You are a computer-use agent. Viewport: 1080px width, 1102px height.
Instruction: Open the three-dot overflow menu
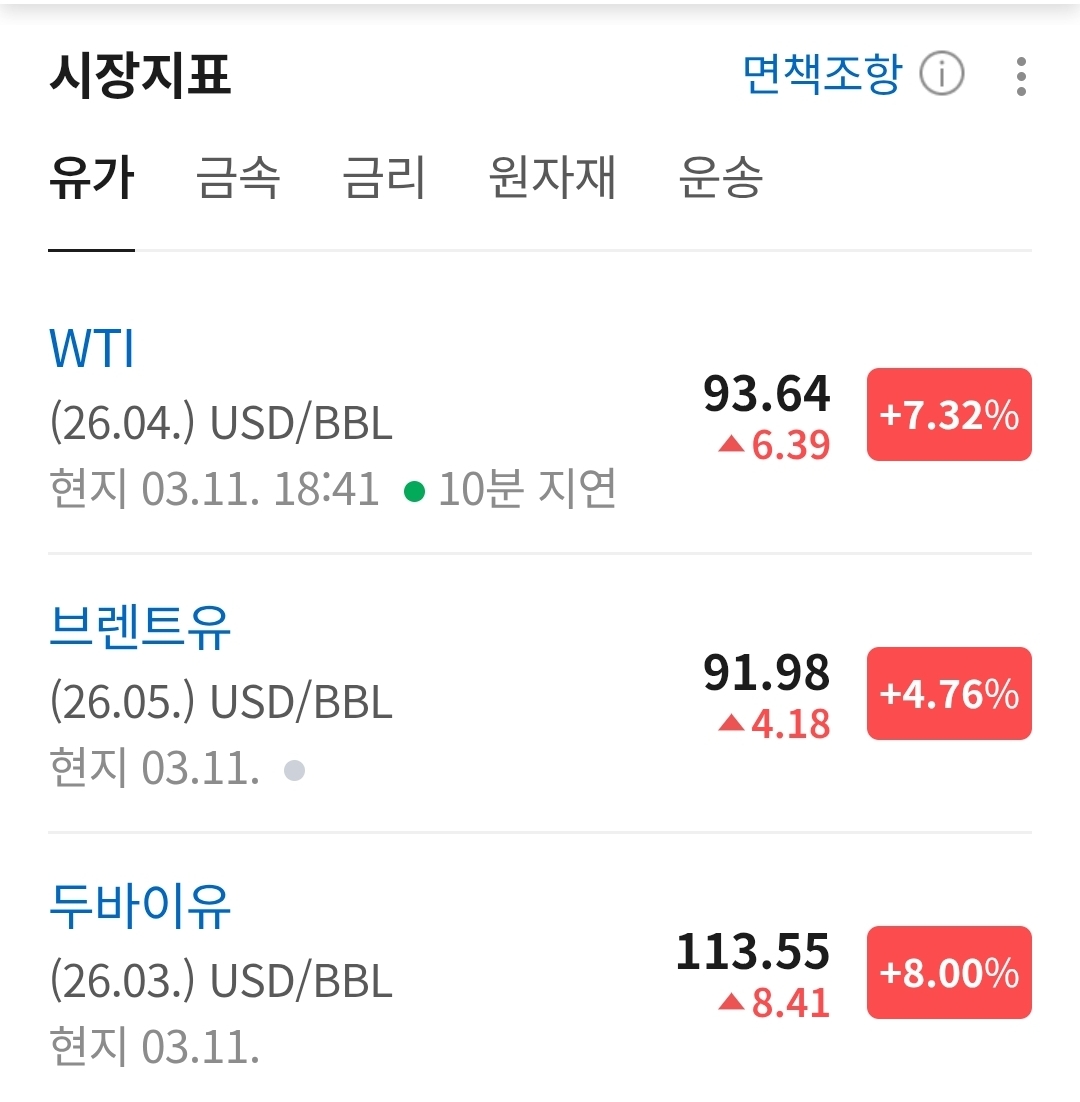(1020, 77)
